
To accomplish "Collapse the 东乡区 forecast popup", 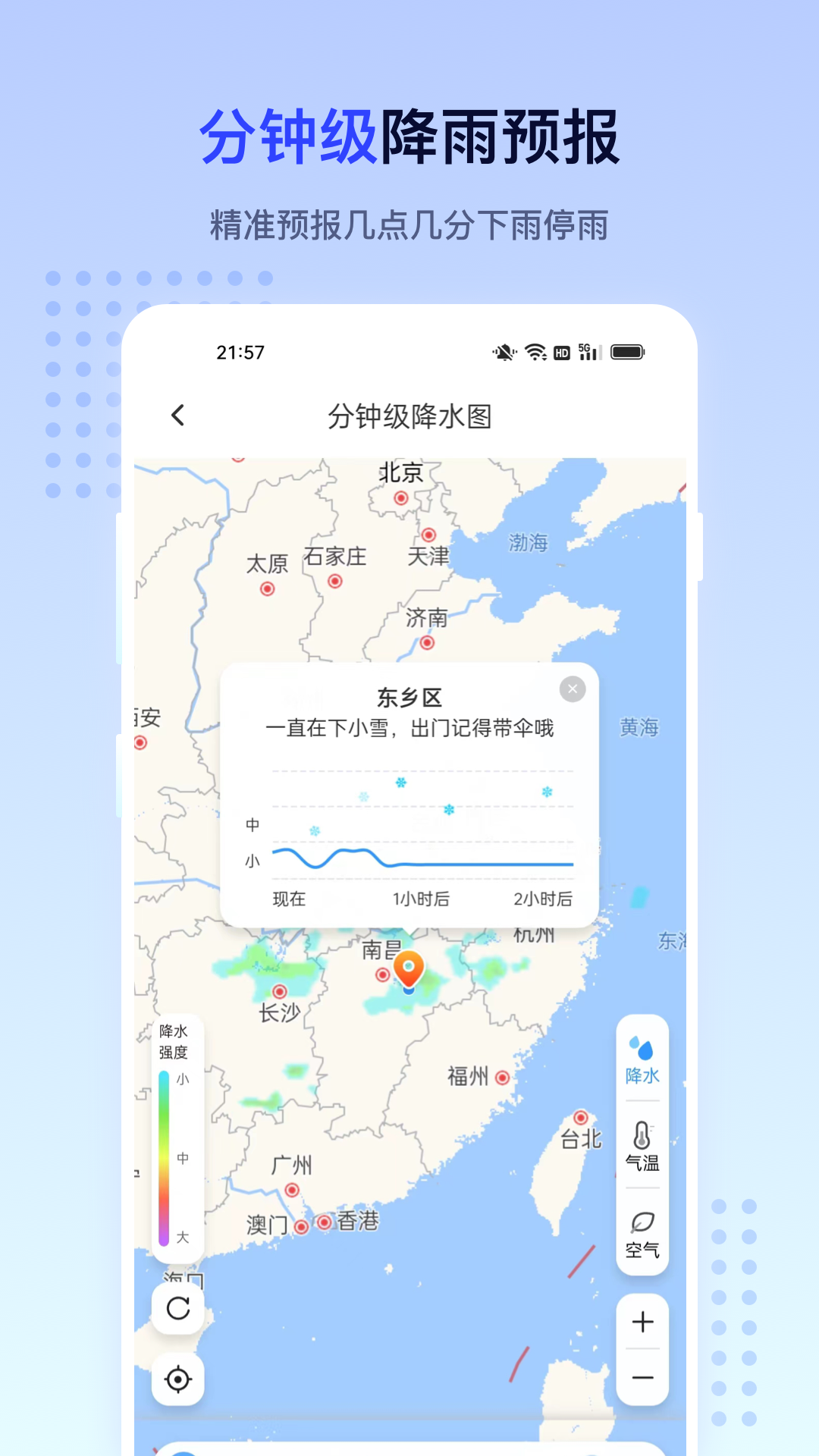I will pyautogui.click(x=572, y=689).
